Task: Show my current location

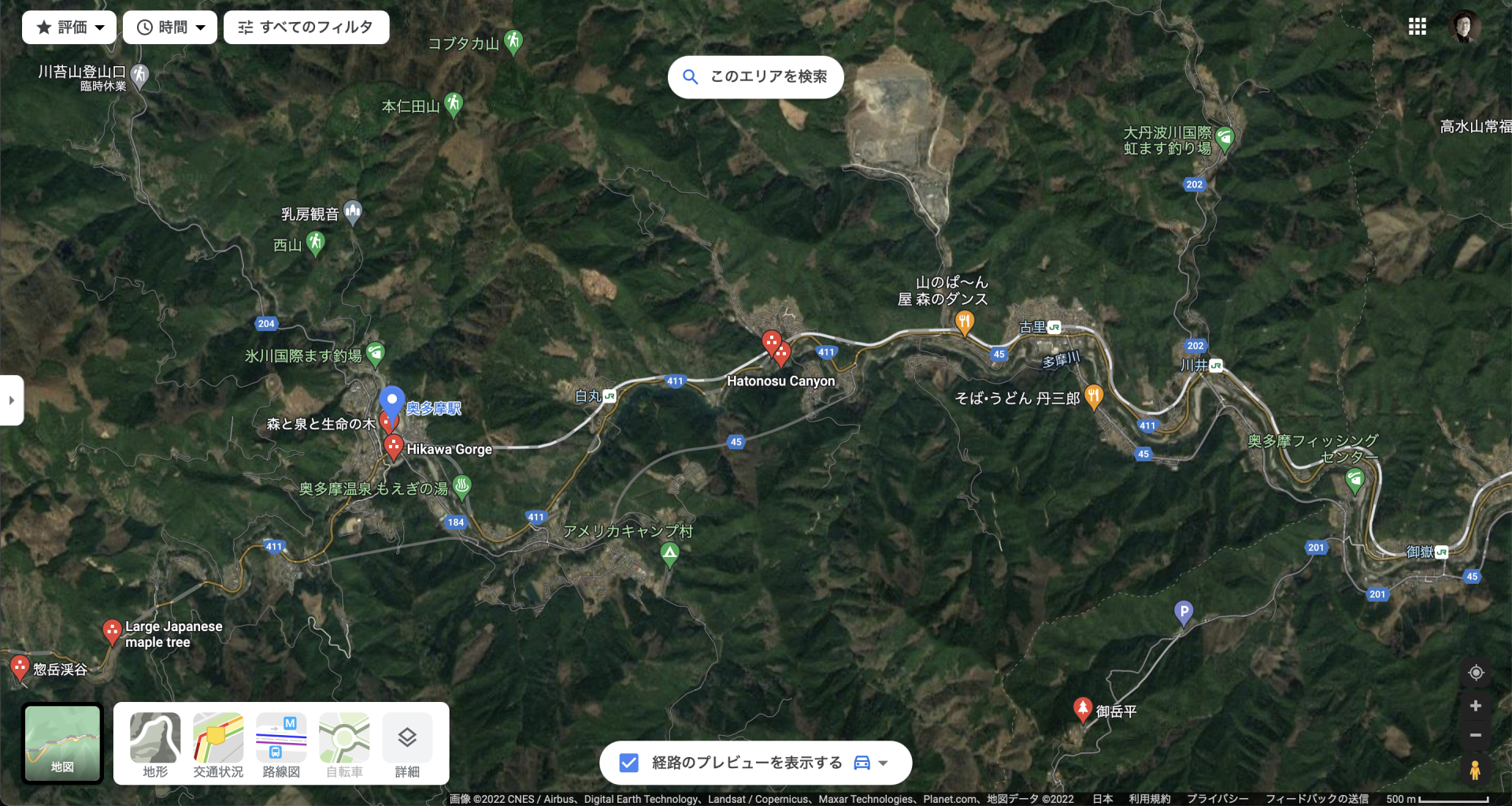Action: (1476, 673)
